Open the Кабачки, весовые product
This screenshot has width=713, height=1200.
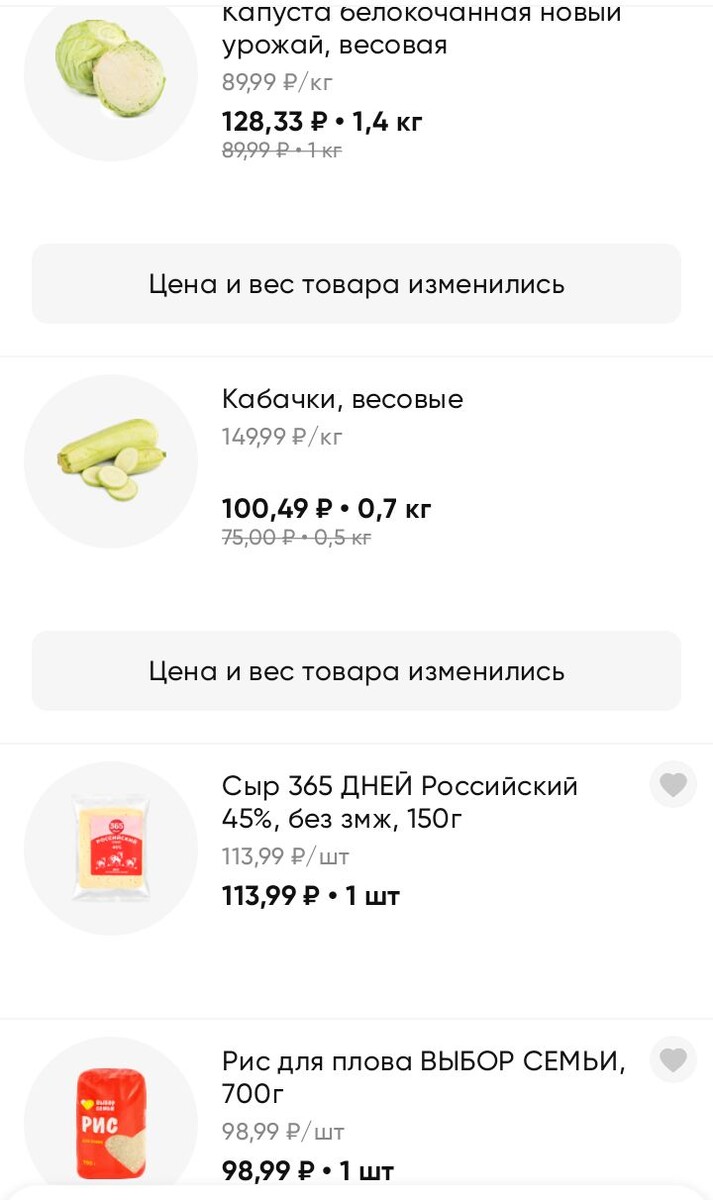click(342, 400)
